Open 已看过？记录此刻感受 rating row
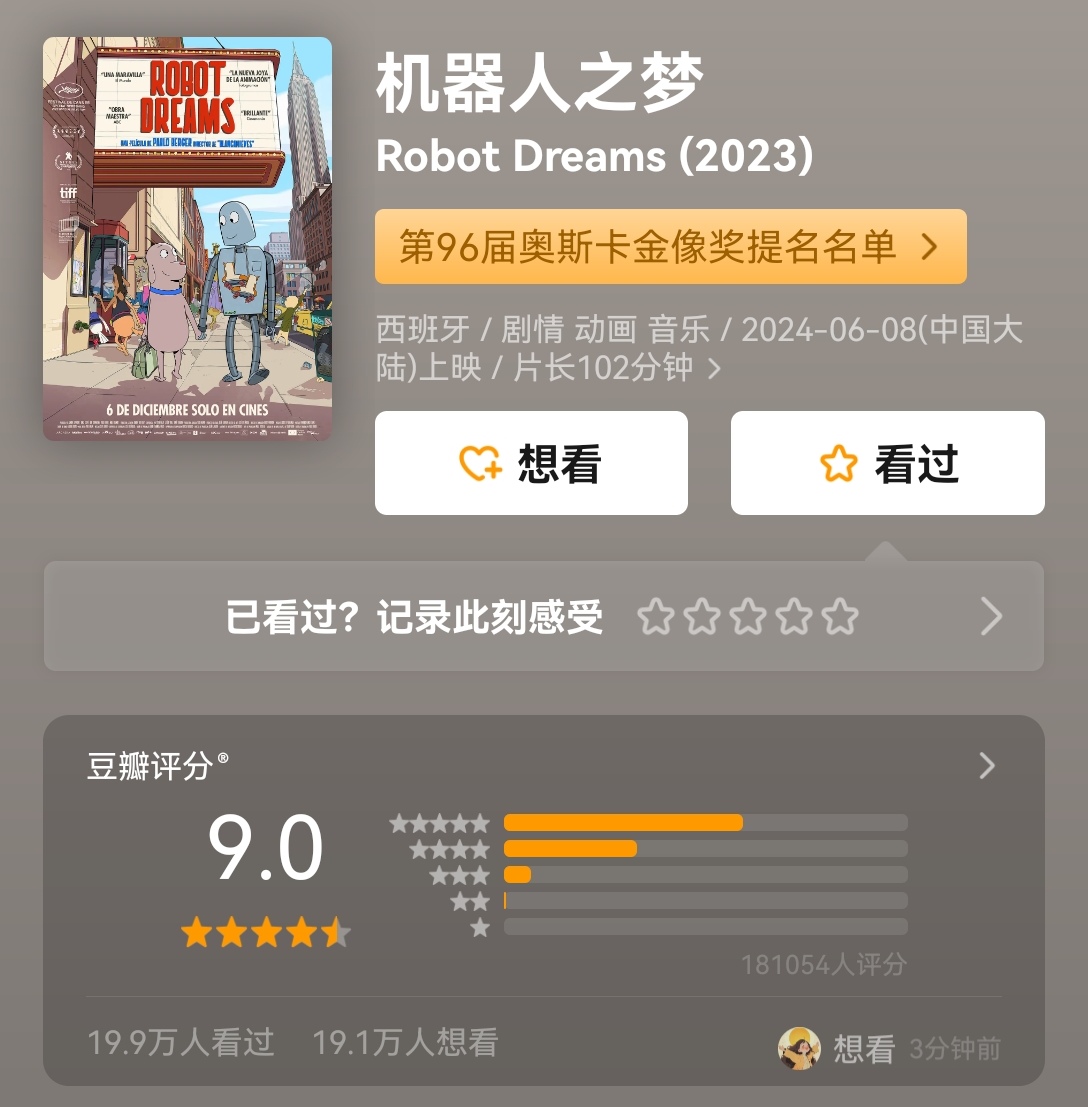This screenshot has height=1107, width=1088. [x=543, y=617]
